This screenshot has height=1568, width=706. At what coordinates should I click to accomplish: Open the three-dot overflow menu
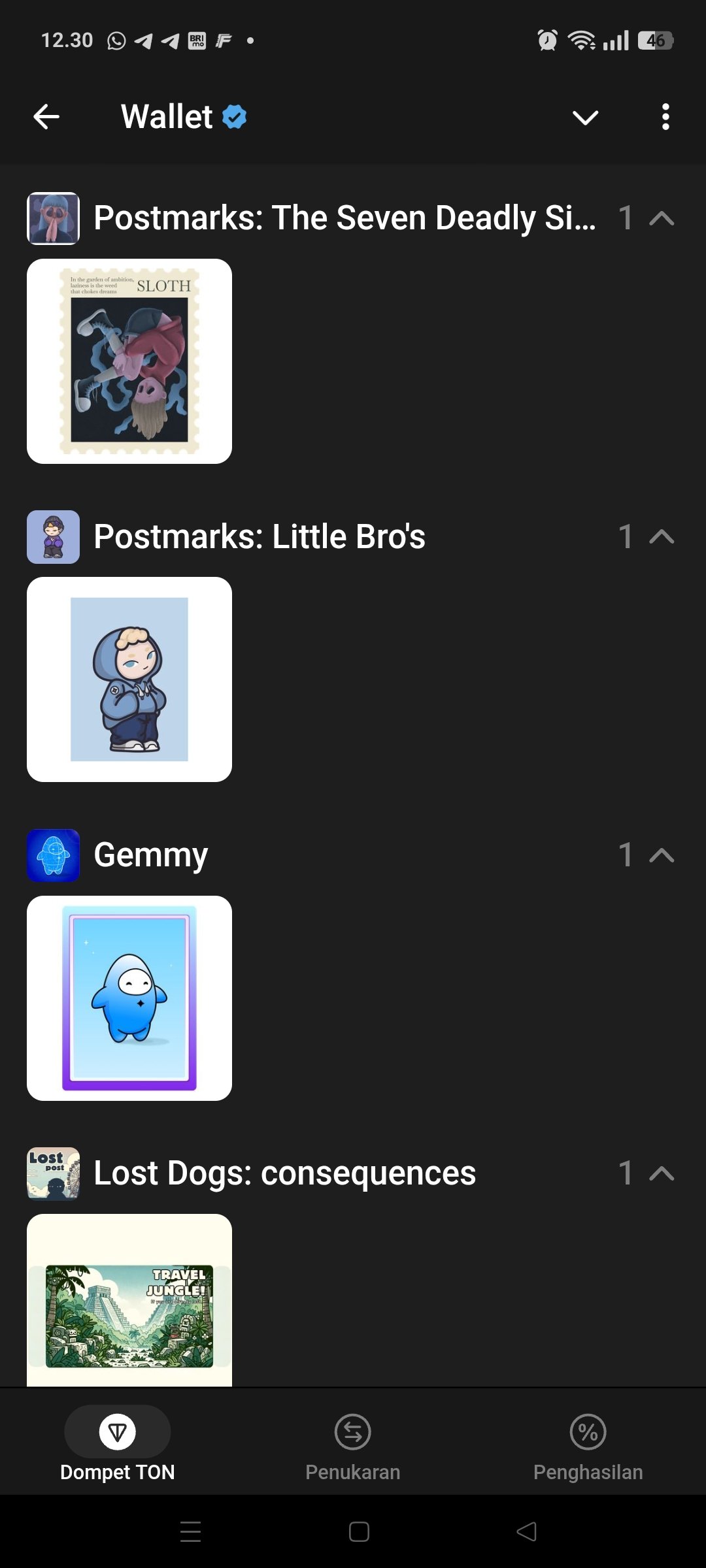click(665, 118)
